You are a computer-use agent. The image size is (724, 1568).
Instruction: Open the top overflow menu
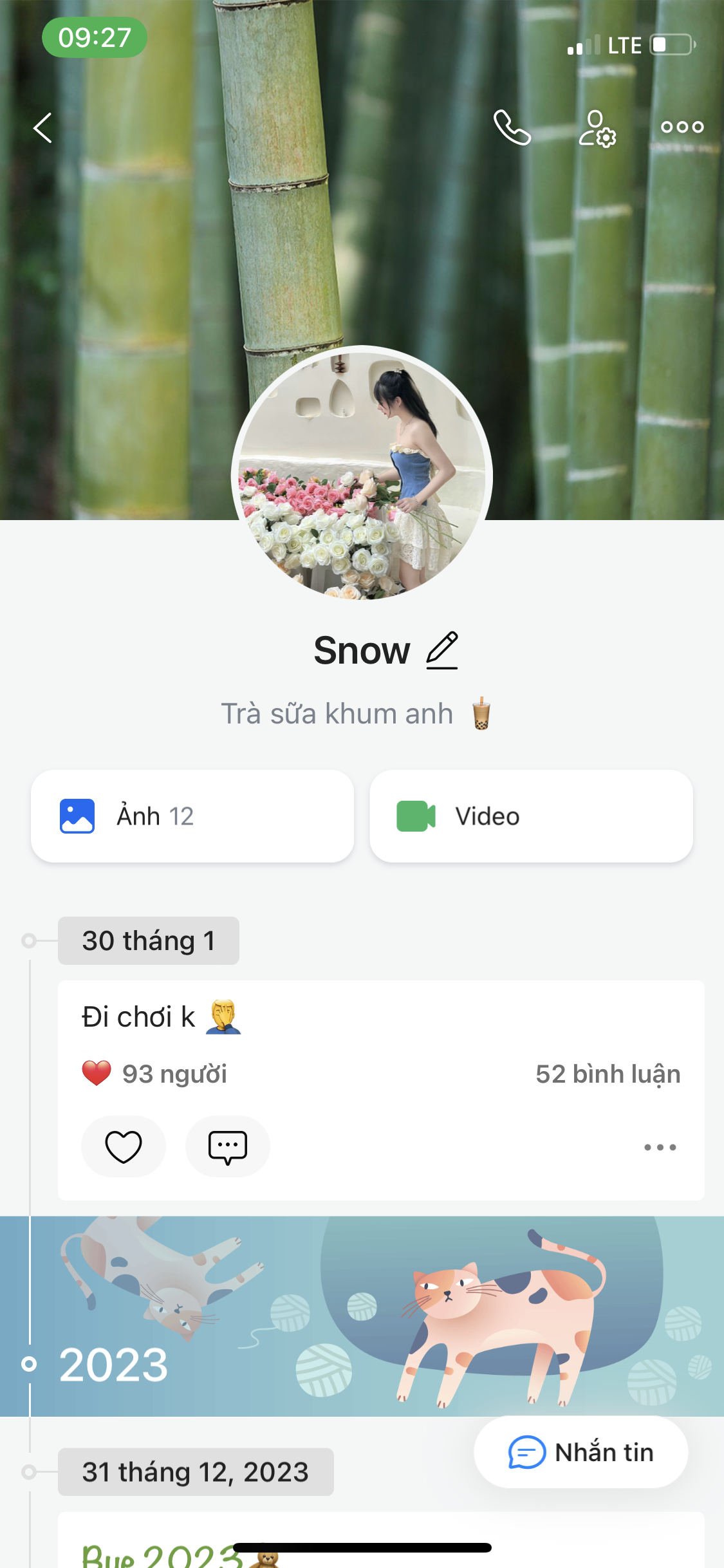[682, 127]
